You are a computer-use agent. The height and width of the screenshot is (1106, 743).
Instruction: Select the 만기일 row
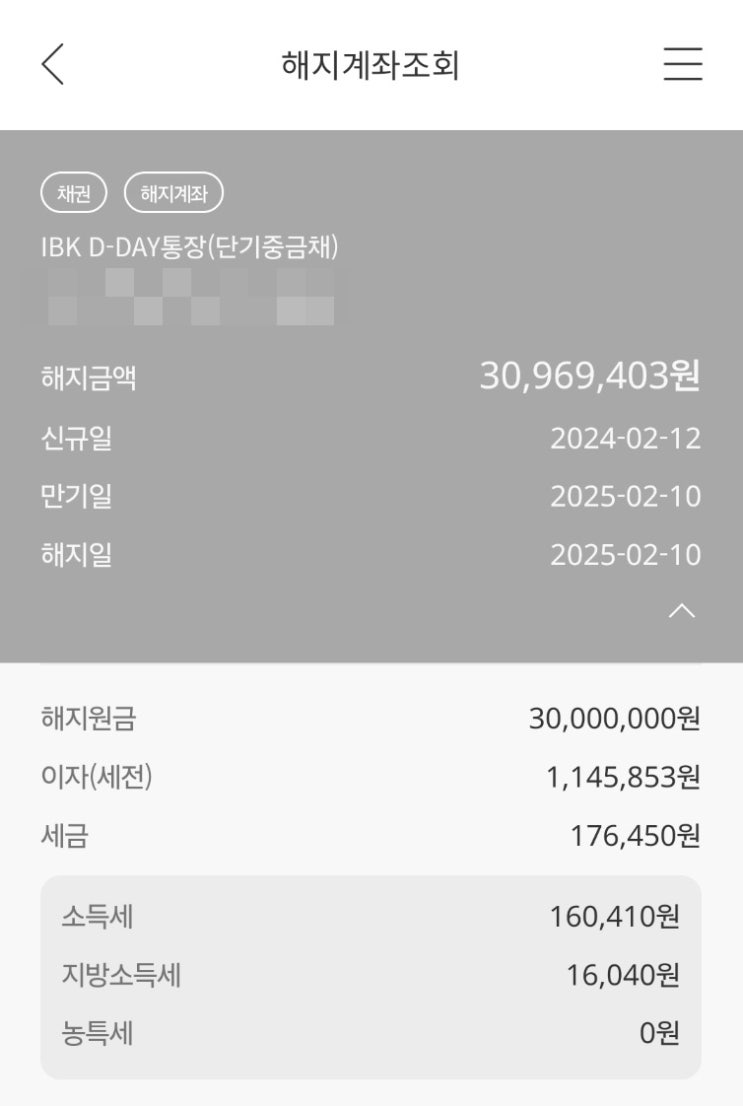click(371, 496)
